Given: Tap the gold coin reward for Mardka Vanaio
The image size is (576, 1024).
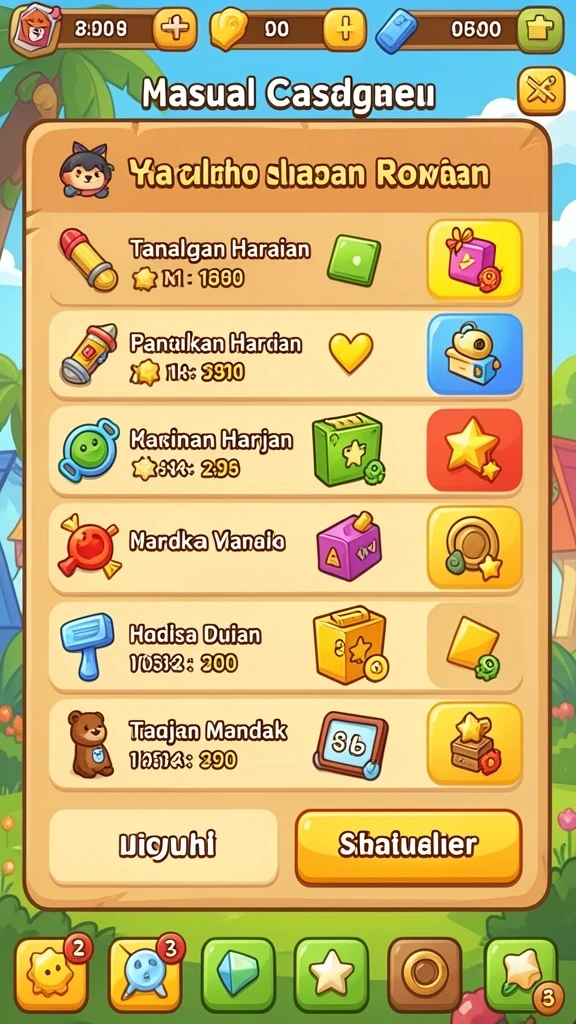Looking at the screenshot, I should [x=475, y=547].
